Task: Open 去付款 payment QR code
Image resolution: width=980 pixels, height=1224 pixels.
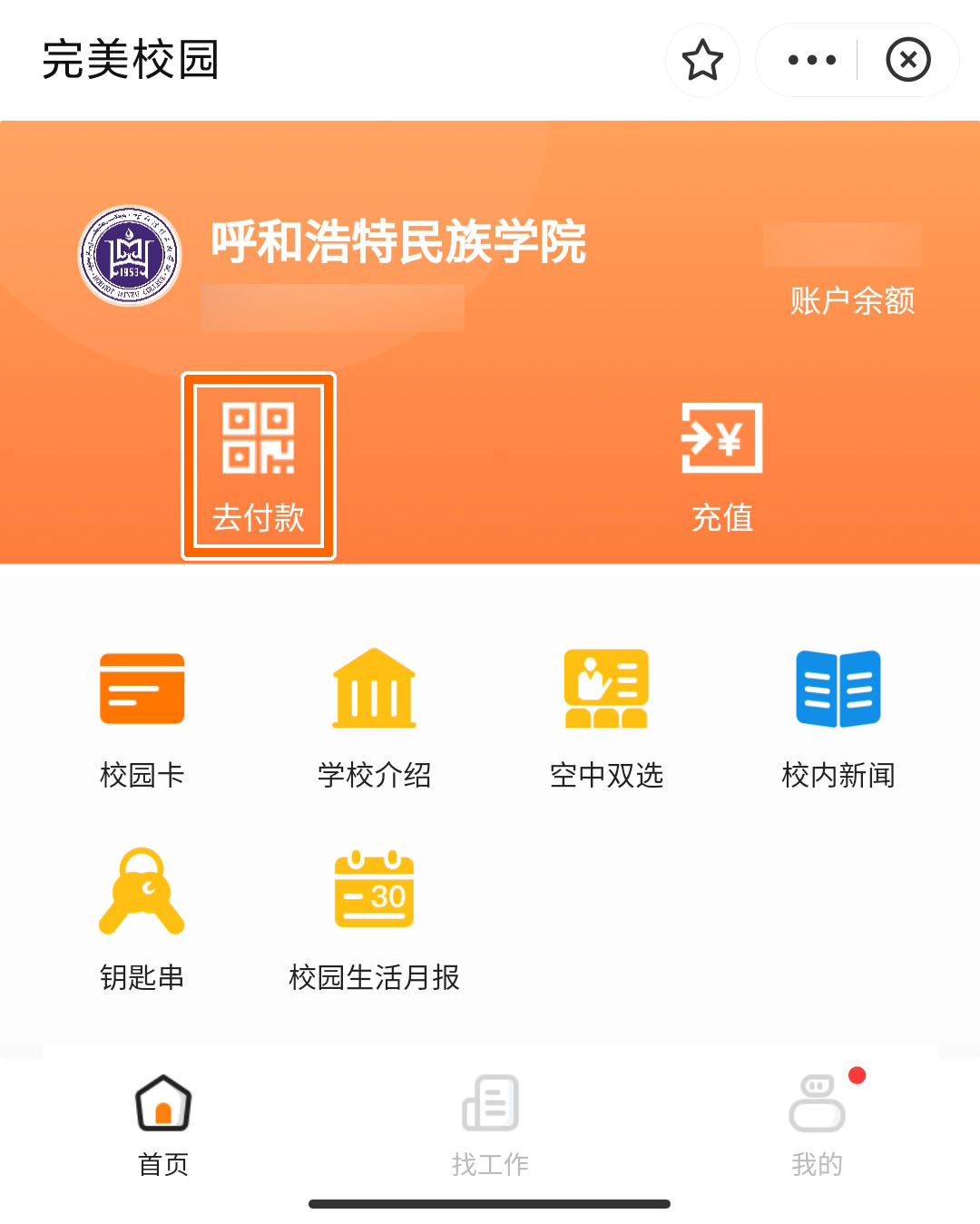Action: point(259,465)
